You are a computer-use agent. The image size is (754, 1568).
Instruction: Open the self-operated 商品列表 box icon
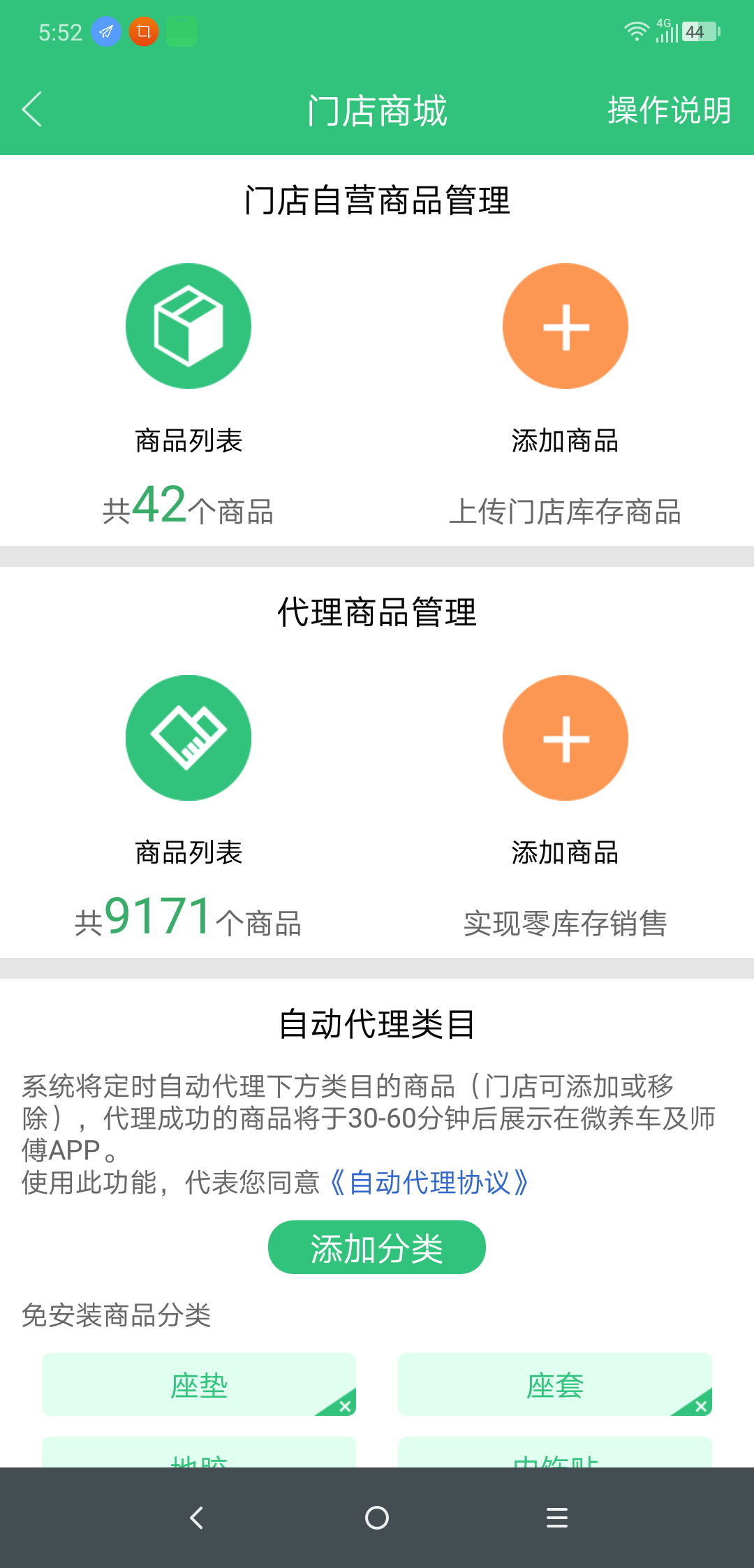pyautogui.click(x=188, y=325)
